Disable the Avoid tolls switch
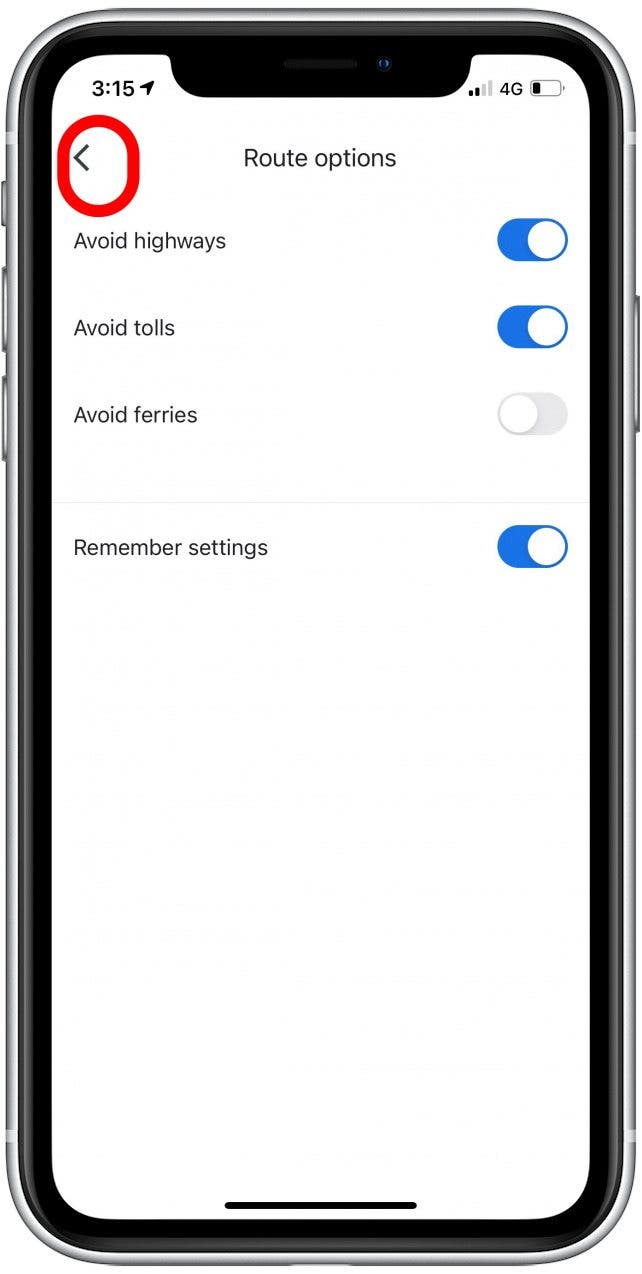 click(x=532, y=327)
